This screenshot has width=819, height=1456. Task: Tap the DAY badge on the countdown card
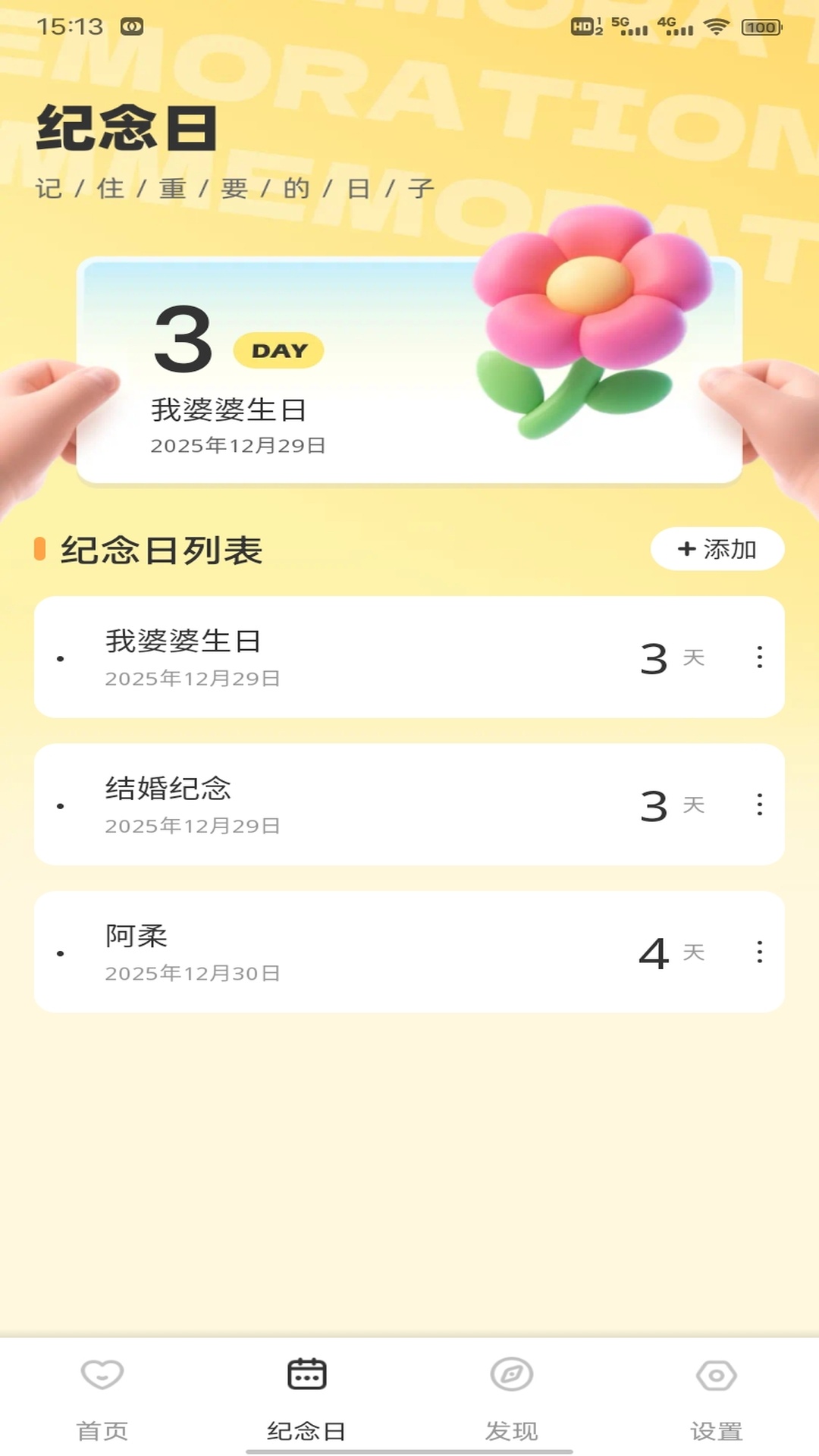(278, 350)
